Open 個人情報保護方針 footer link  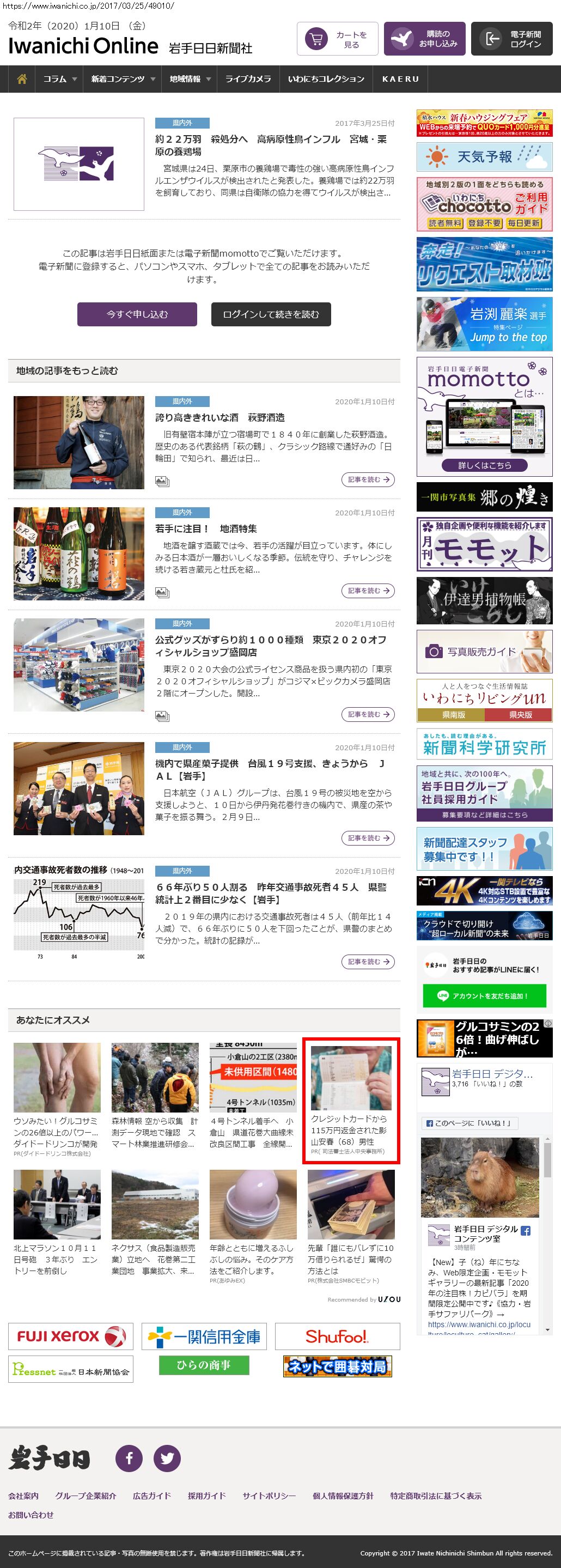343,1496
